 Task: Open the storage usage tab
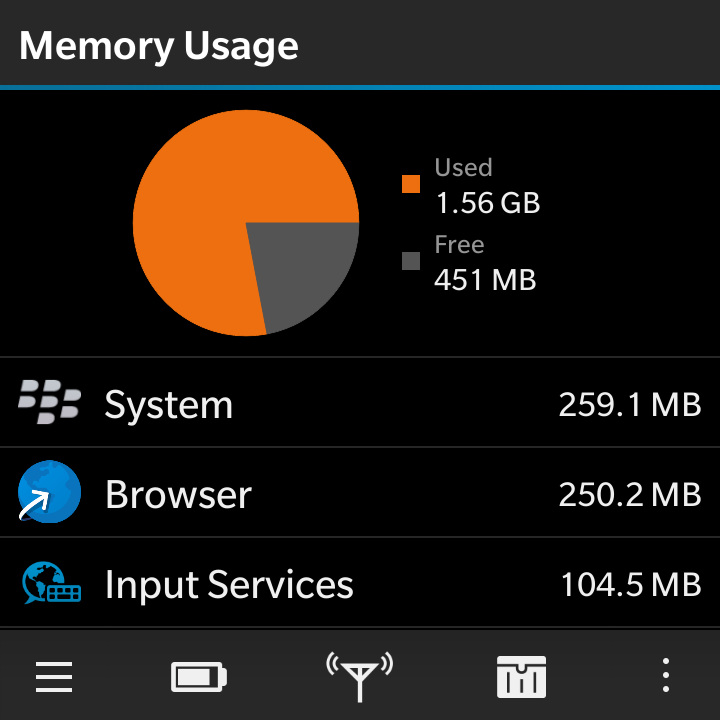521,677
